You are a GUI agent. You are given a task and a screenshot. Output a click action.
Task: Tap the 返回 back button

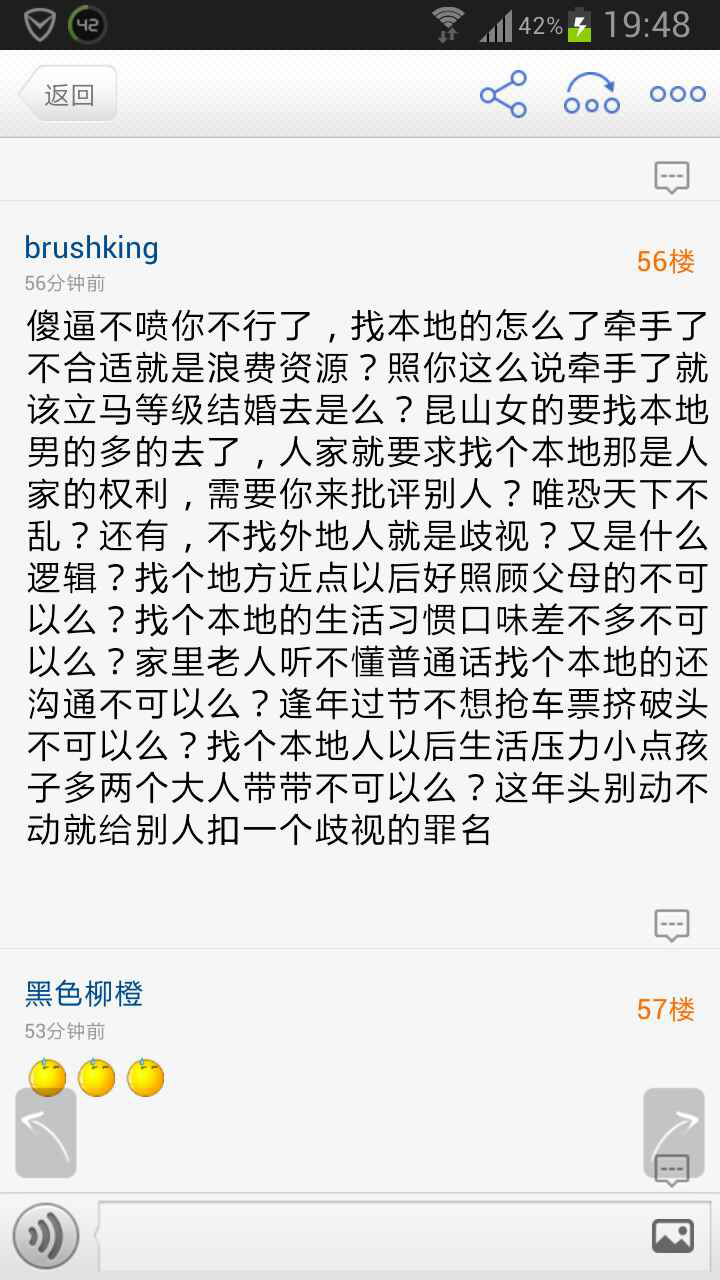(x=68, y=95)
